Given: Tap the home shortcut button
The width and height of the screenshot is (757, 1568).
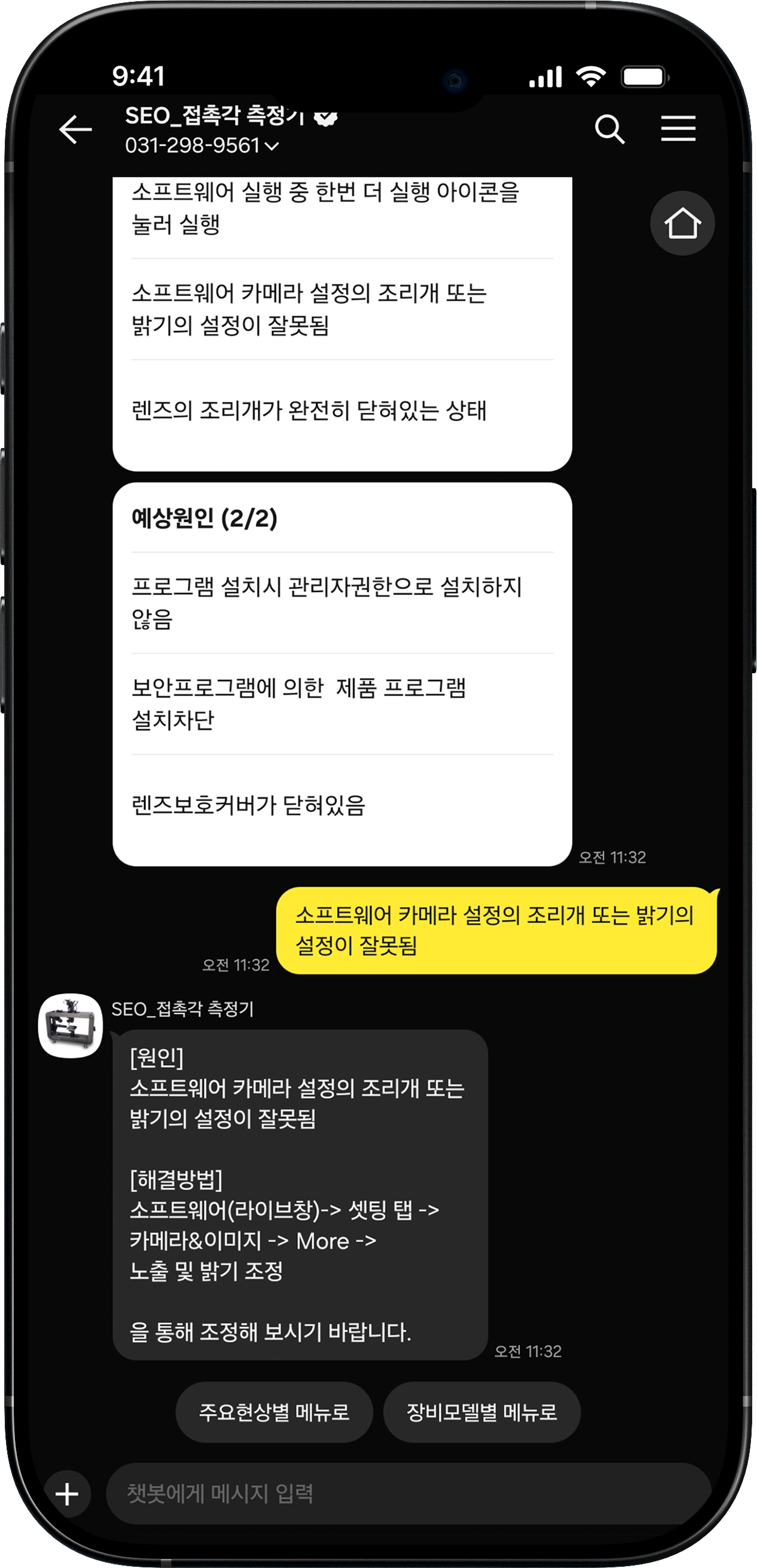Looking at the screenshot, I should 682,223.
